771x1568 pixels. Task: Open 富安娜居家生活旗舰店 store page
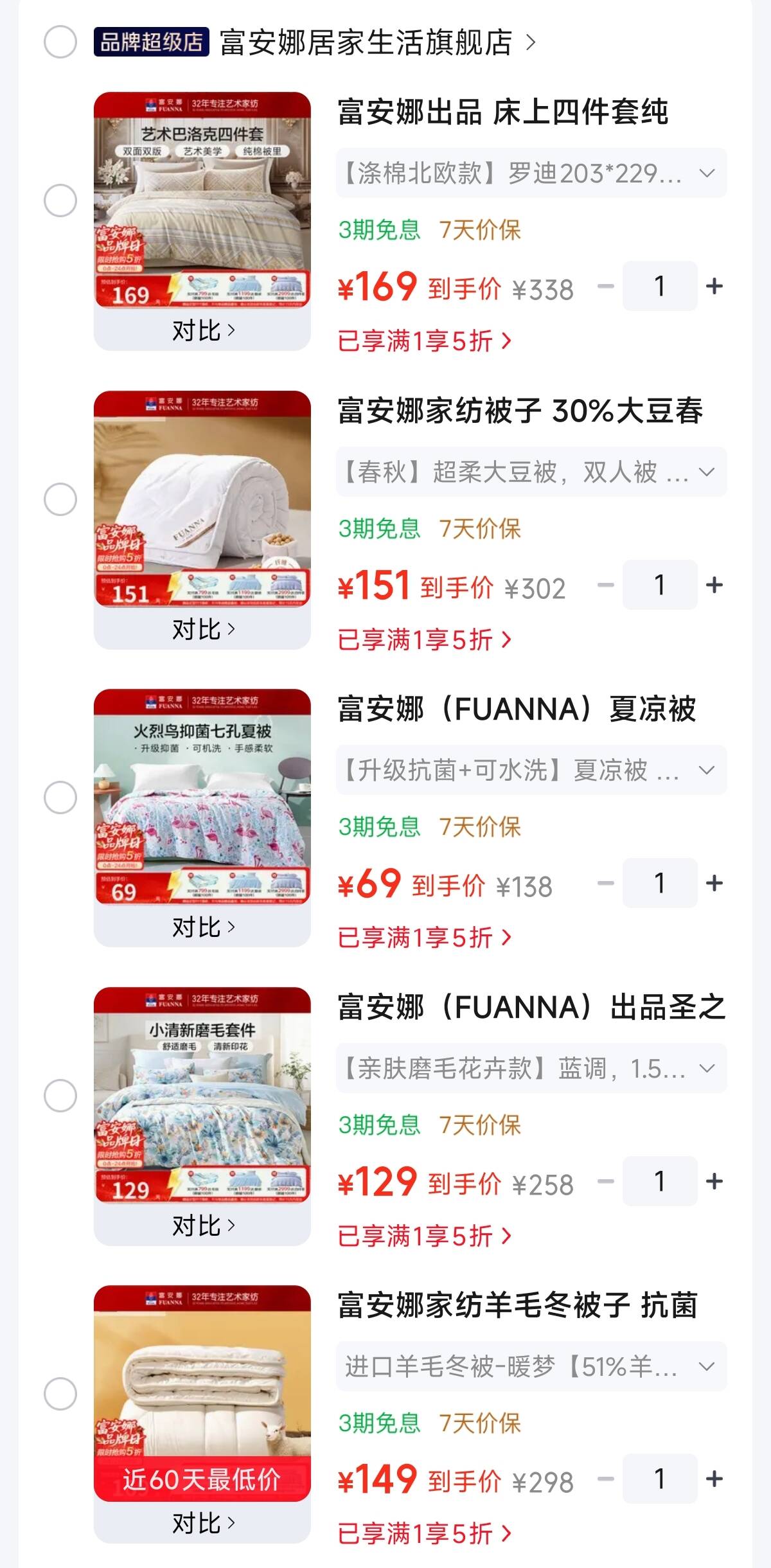pos(378,42)
